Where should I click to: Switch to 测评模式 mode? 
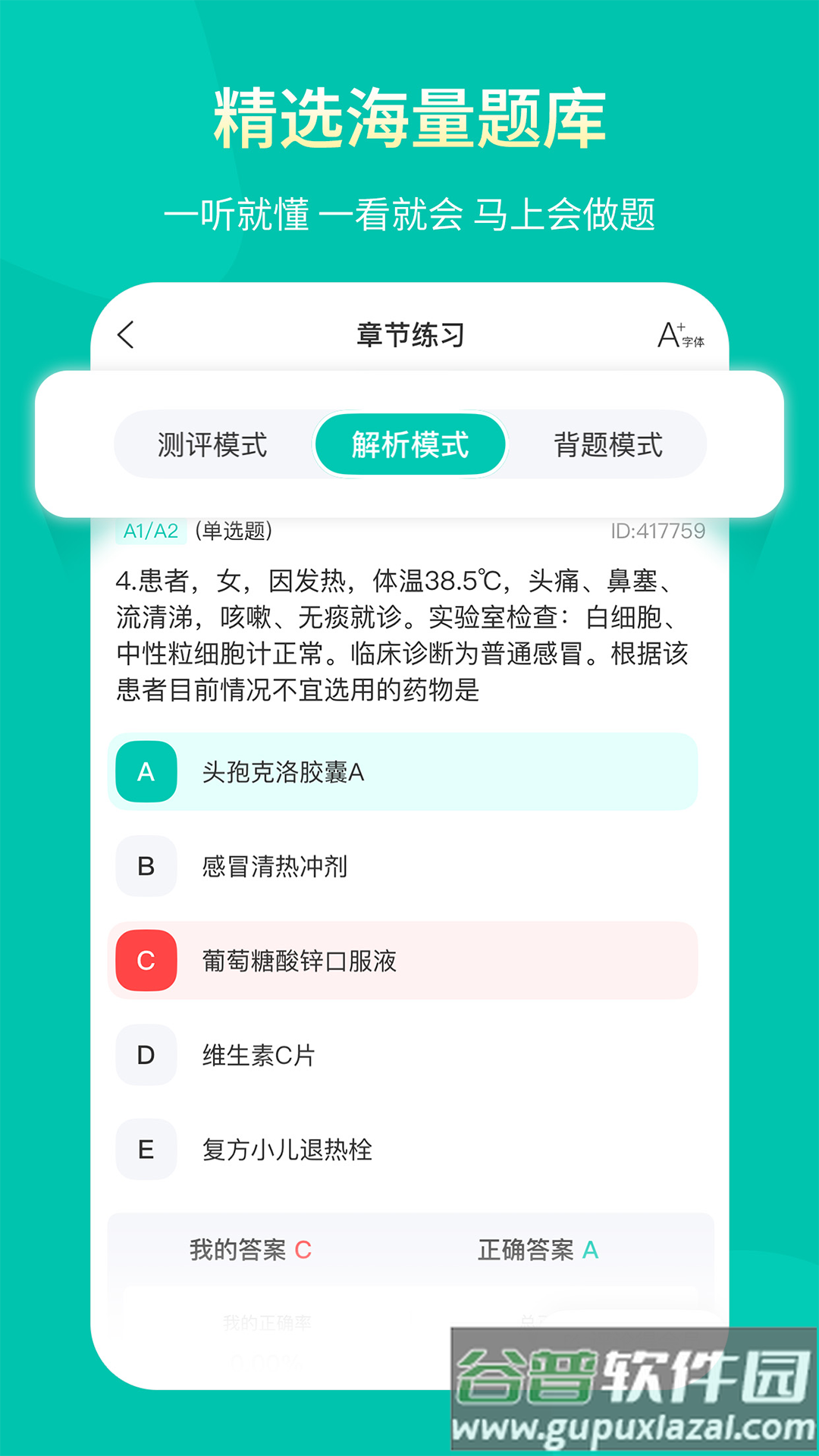pos(210,444)
